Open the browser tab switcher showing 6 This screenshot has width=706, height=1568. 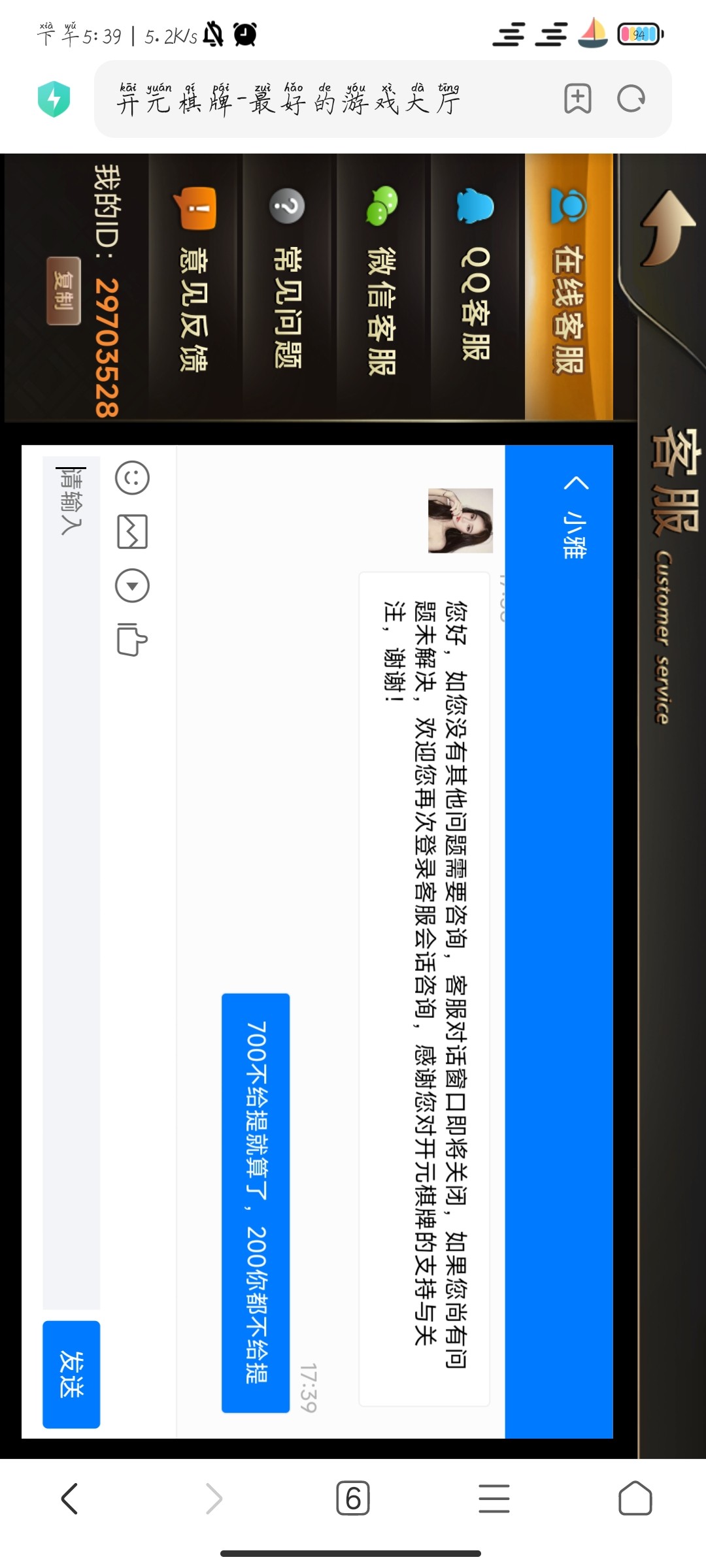click(353, 1498)
